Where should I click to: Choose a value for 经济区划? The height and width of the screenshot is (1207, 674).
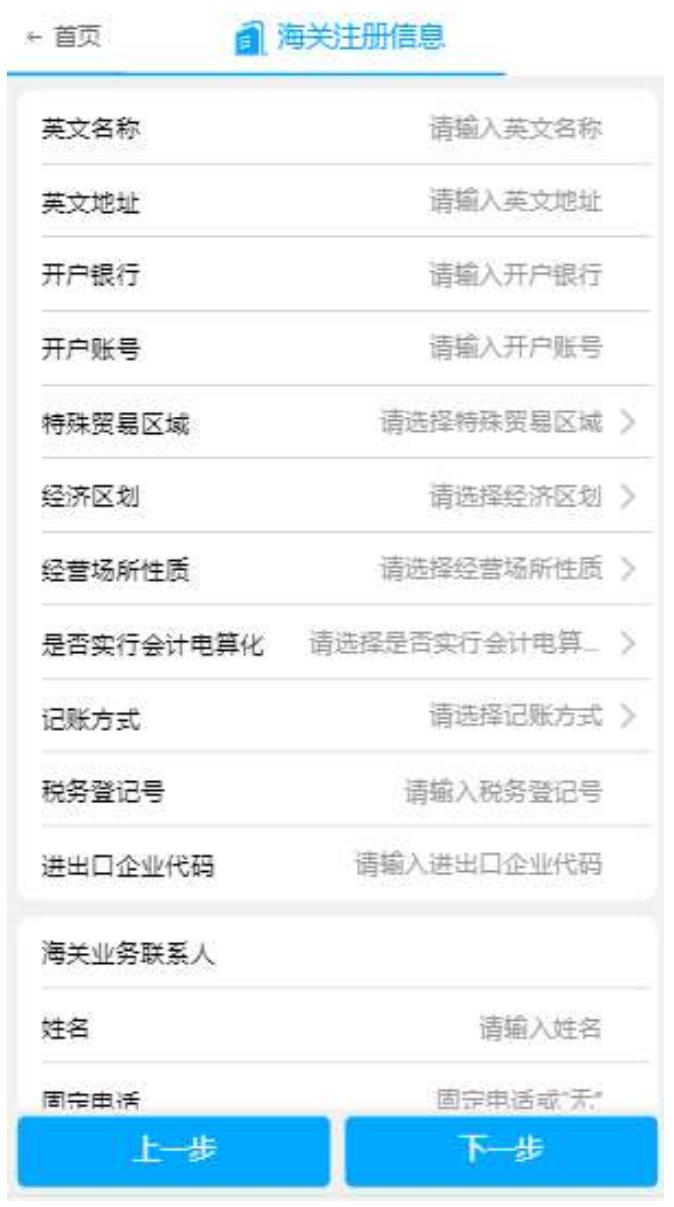tap(337, 495)
